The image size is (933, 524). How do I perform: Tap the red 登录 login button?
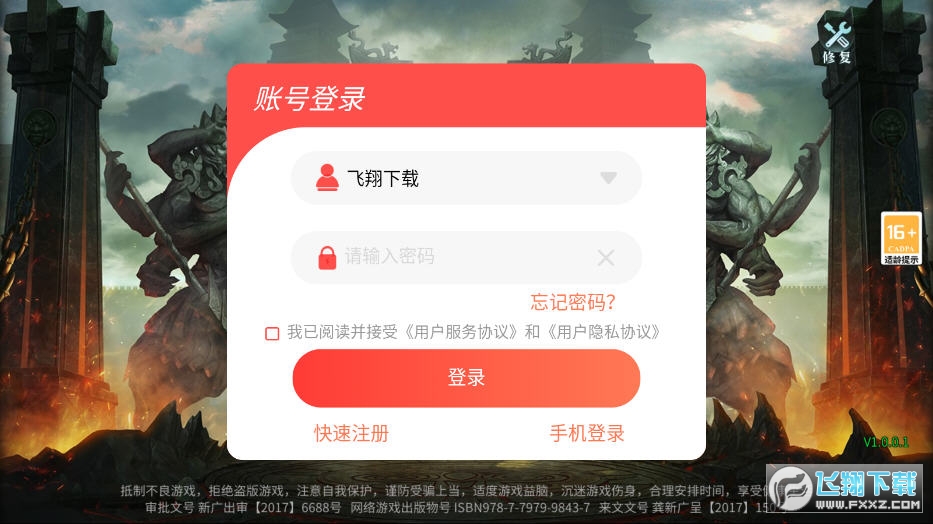[x=466, y=378]
